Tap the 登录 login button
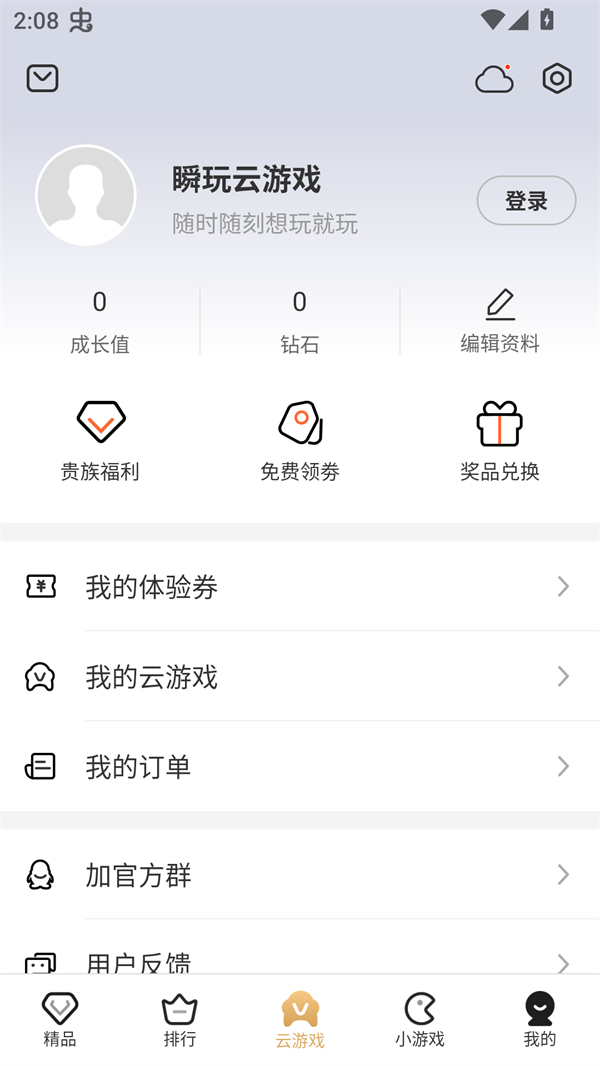This screenshot has height=1066, width=600. (526, 201)
